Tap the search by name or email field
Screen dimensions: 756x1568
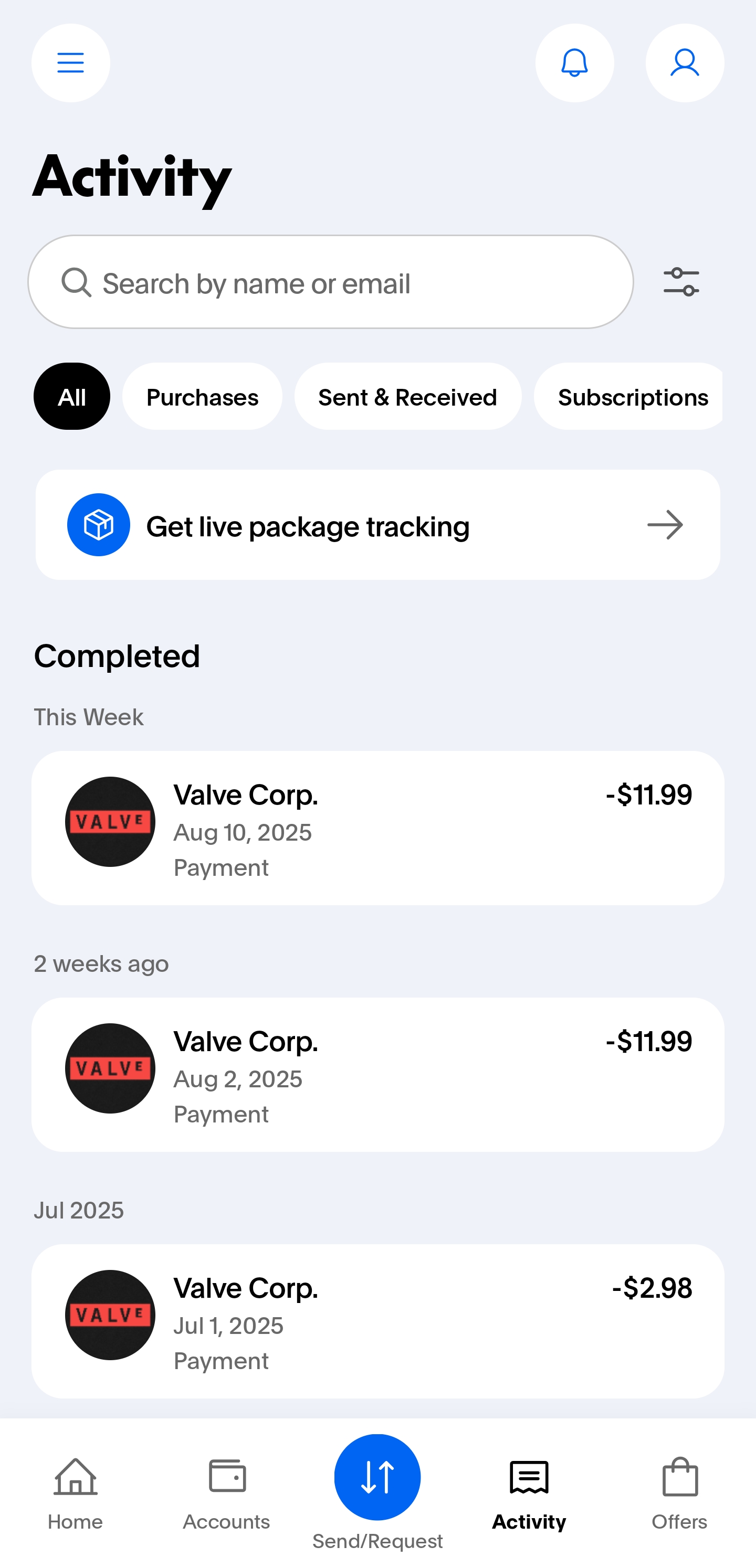point(331,282)
